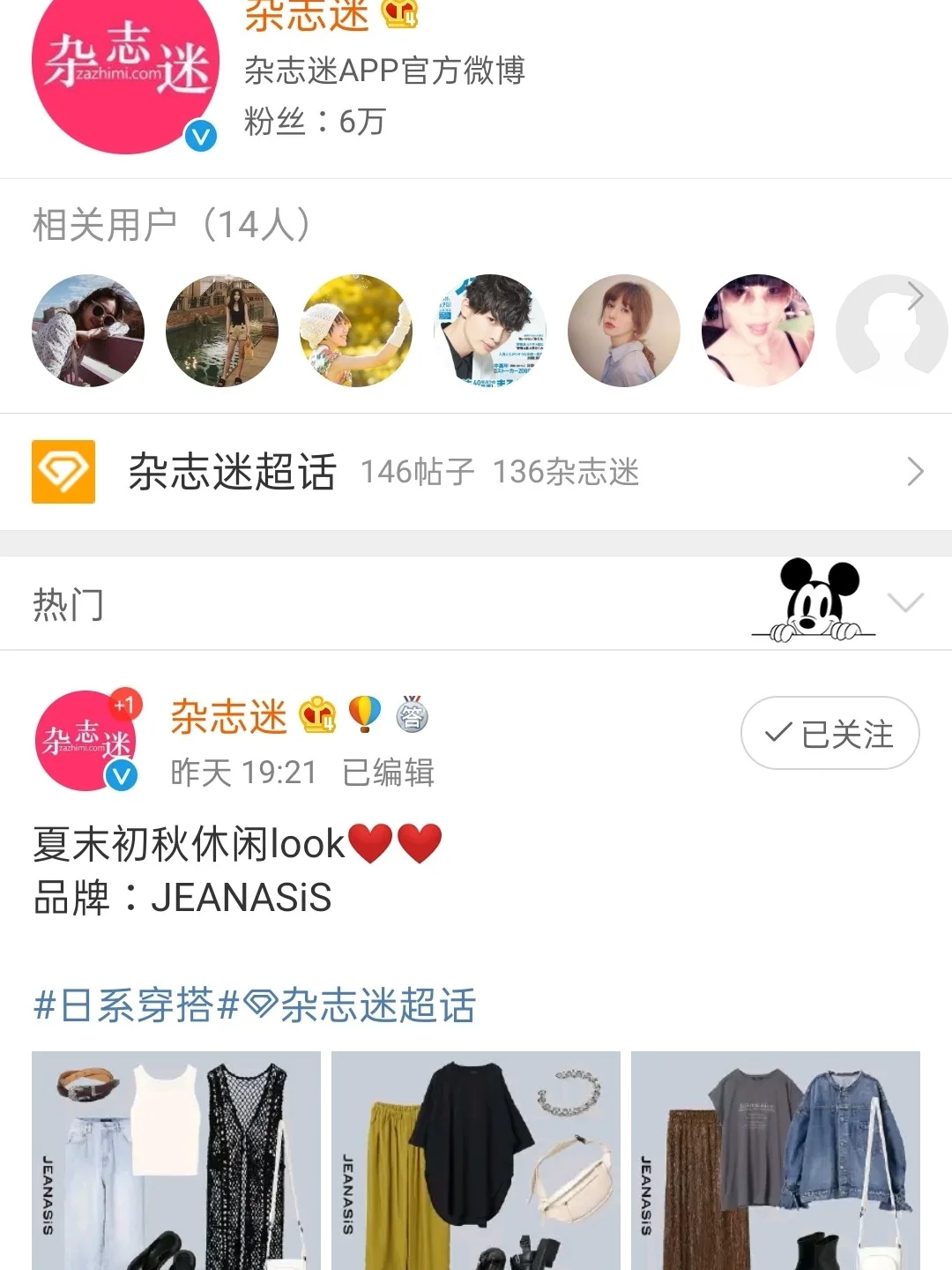Open the 杂志迷超话 link in the post

(x=361, y=1005)
